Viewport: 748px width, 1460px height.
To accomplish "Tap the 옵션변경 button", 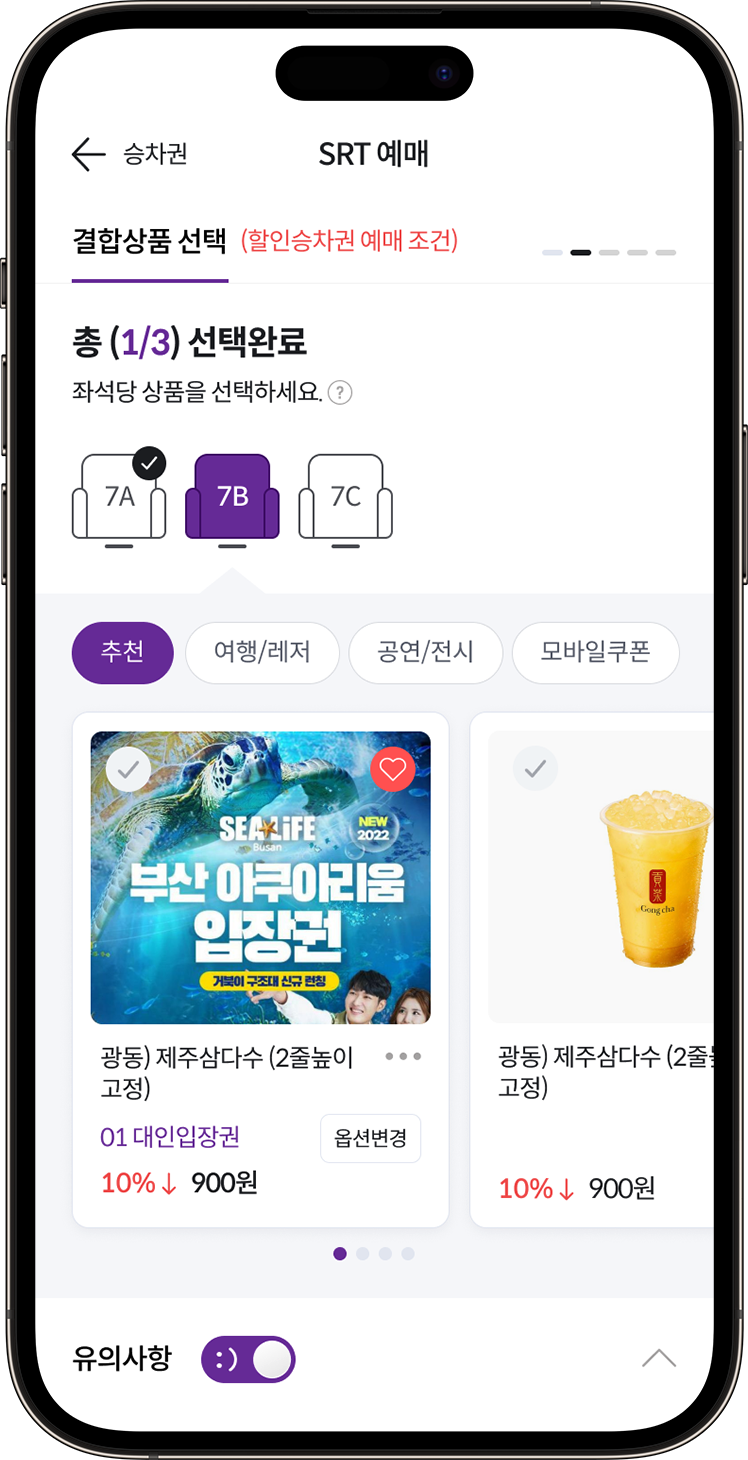I will click(371, 1139).
